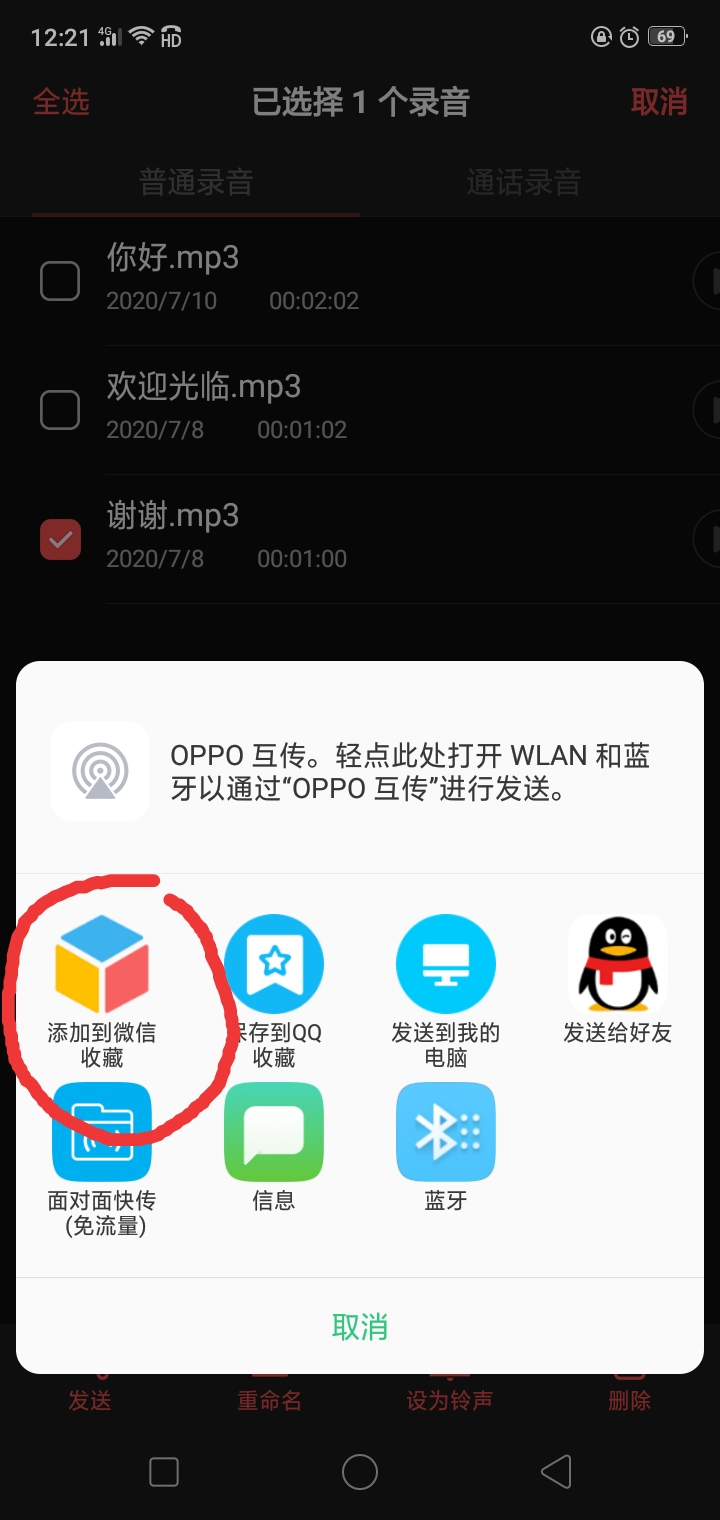The width and height of the screenshot is (720, 1520).
Task: Select the 保存到QQ收藏 icon
Action: (274, 963)
